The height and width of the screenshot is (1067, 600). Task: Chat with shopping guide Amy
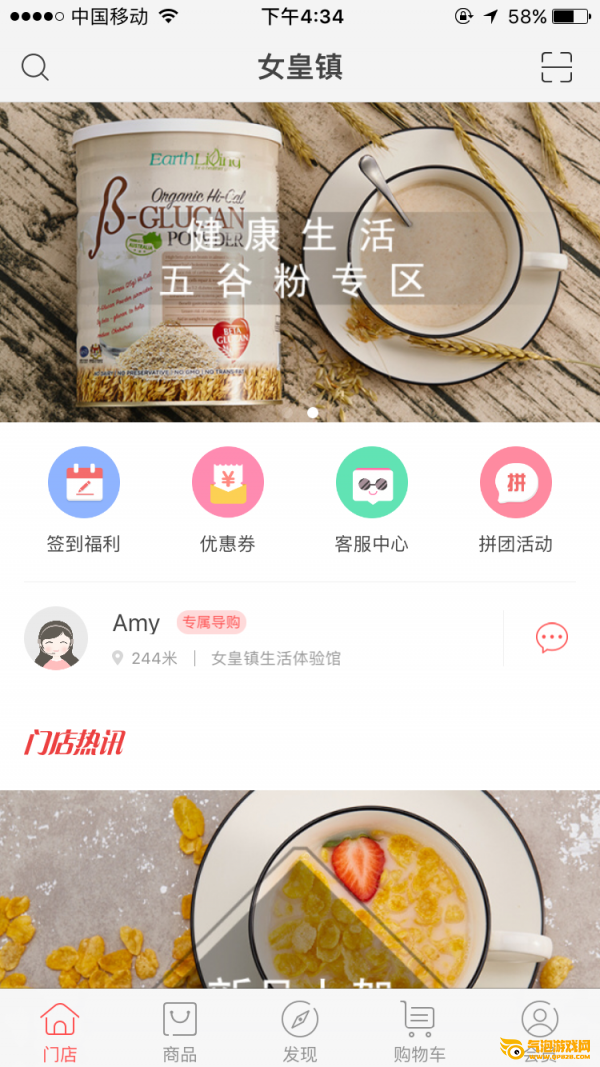click(x=551, y=637)
